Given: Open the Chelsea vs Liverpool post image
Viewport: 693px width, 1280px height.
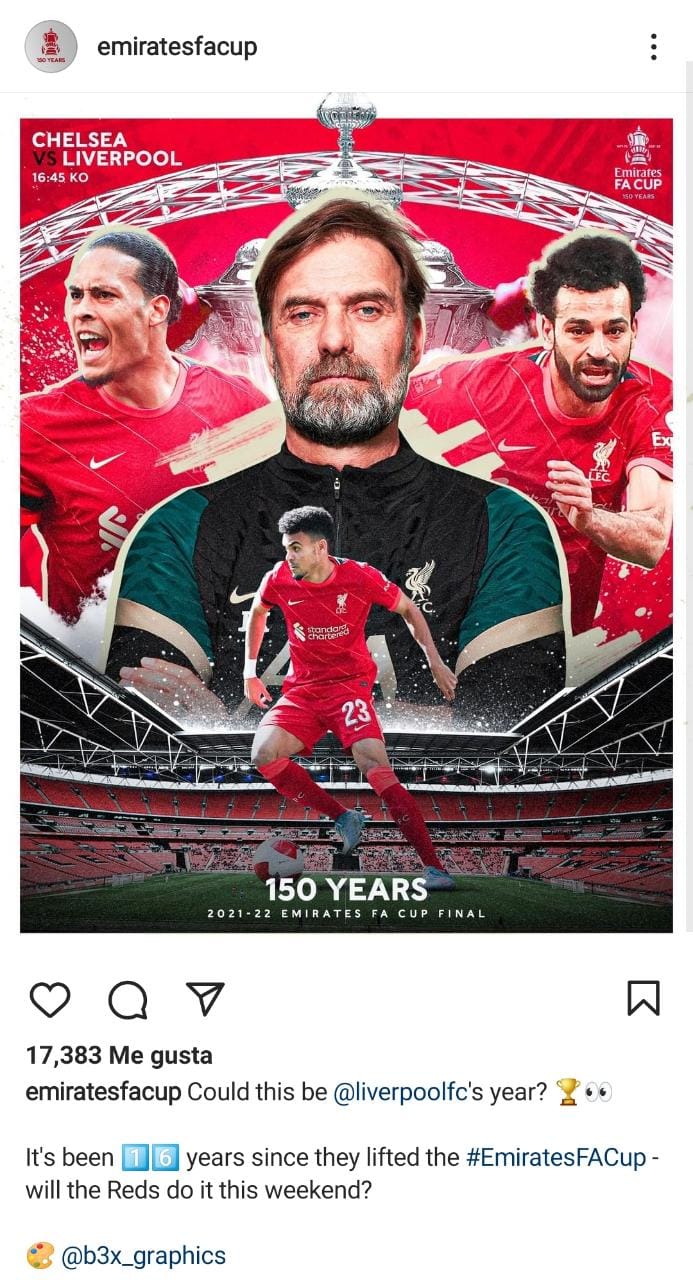Looking at the screenshot, I should (346, 520).
